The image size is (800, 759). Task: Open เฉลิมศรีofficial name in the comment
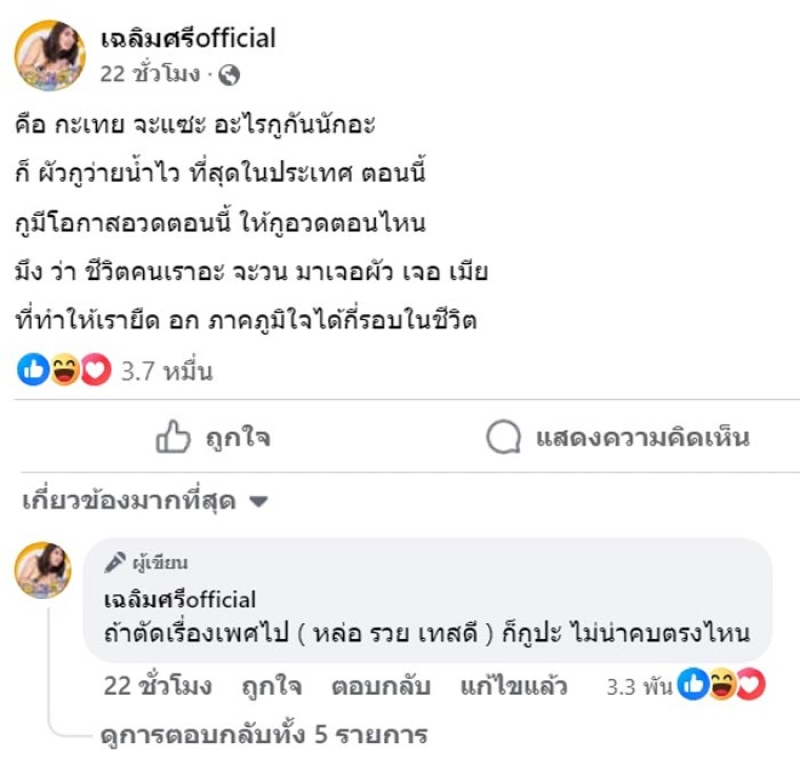[180, 599]
